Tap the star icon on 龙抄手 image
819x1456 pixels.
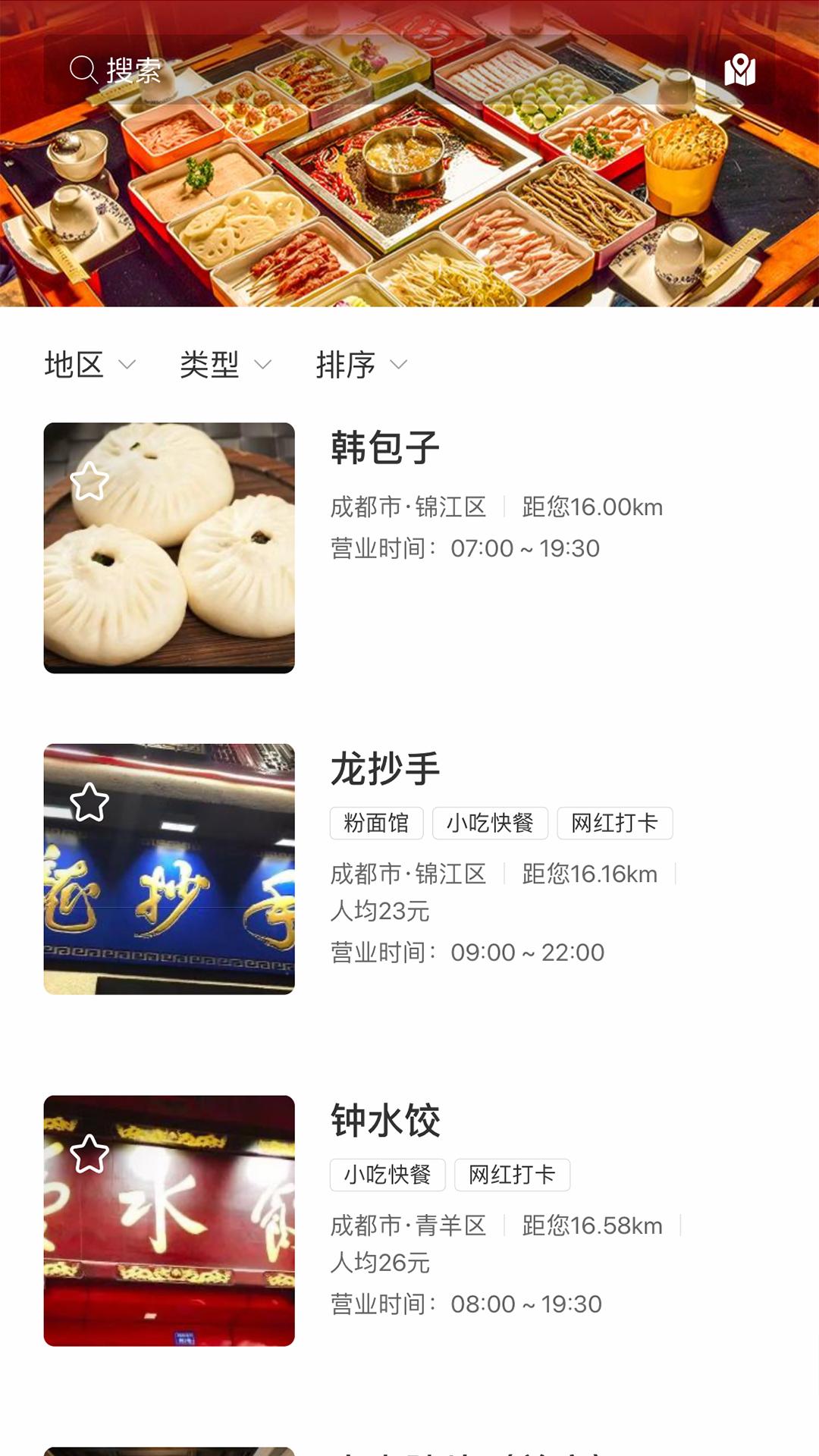(89, 802)
